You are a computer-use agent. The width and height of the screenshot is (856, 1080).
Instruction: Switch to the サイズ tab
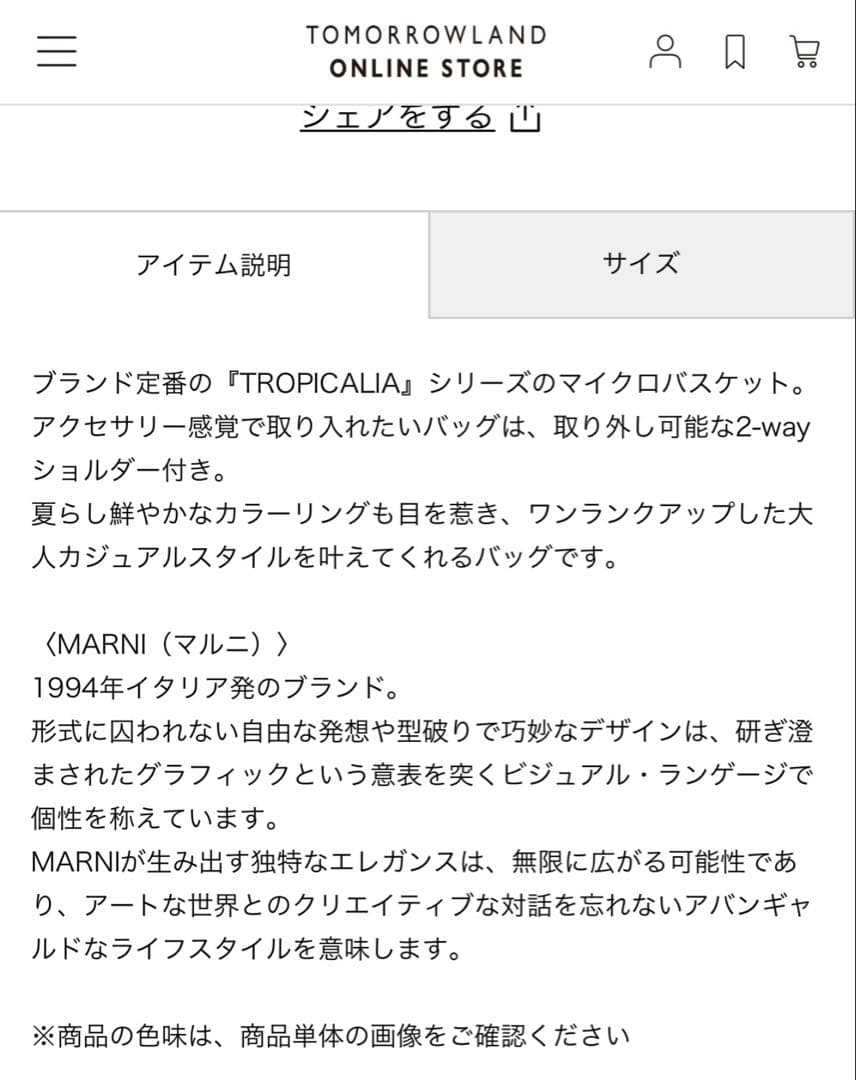pyautogui.click(x=641, y=264)
